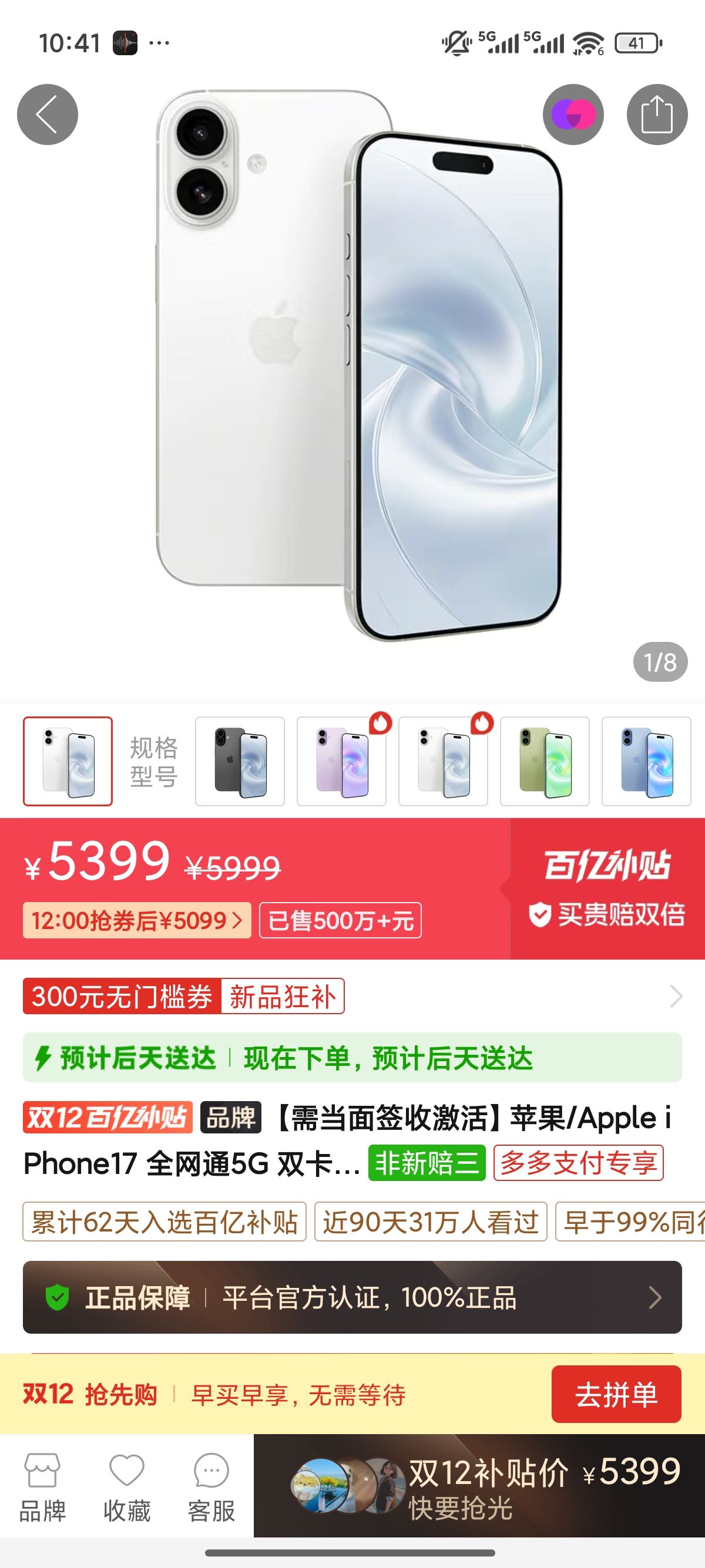Go back to the previous page
This screenshot has width=705, height=1568.
click(48, 115)
